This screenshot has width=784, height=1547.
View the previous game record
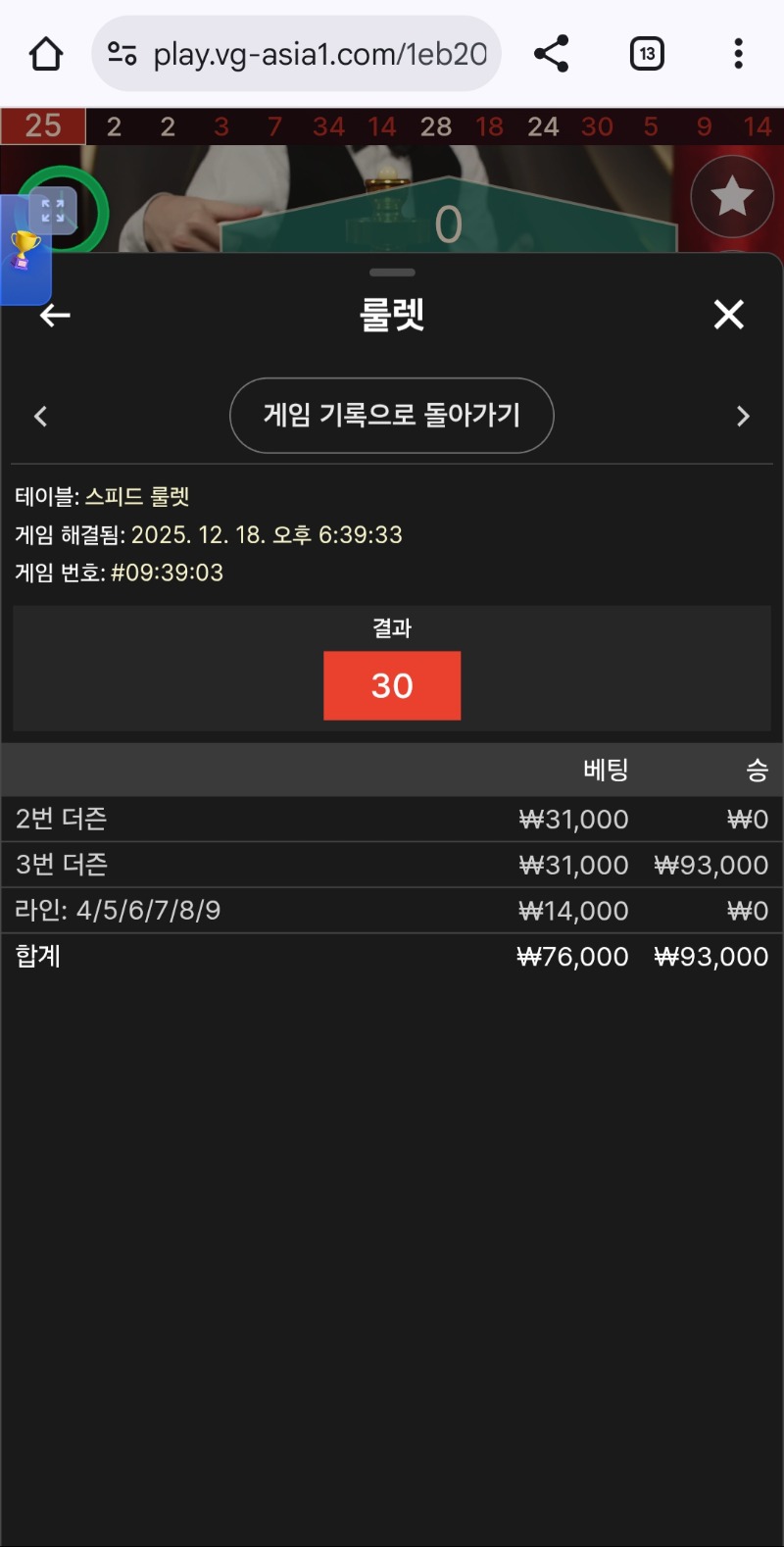pos(40,417)
